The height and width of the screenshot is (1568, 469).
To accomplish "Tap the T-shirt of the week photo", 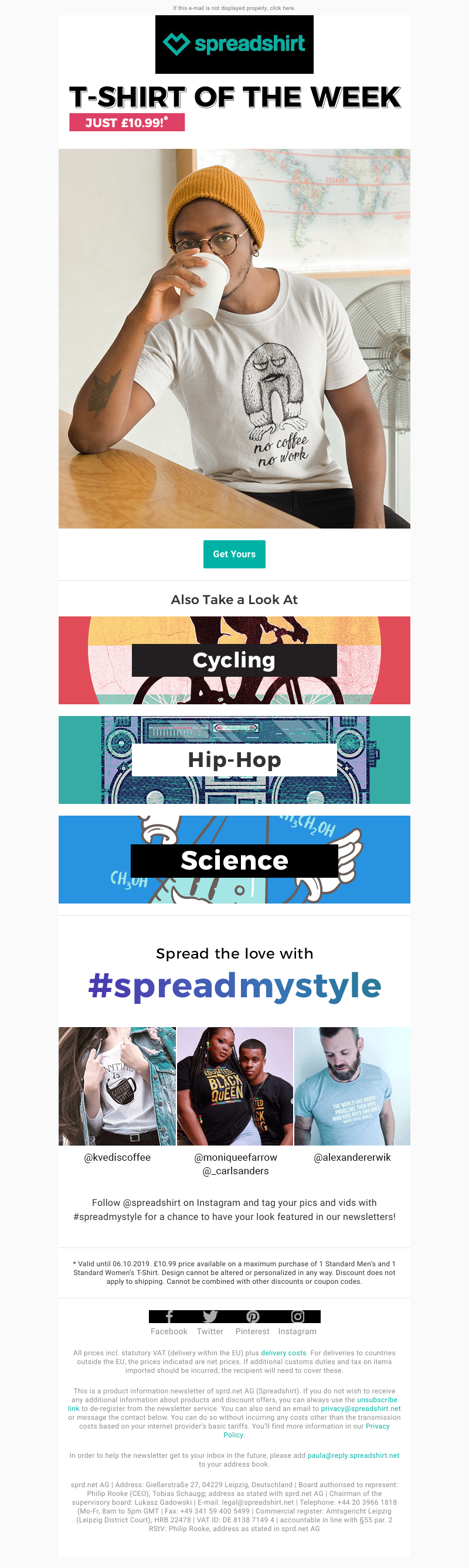I will pyautogui.click(x=234, y=339).
